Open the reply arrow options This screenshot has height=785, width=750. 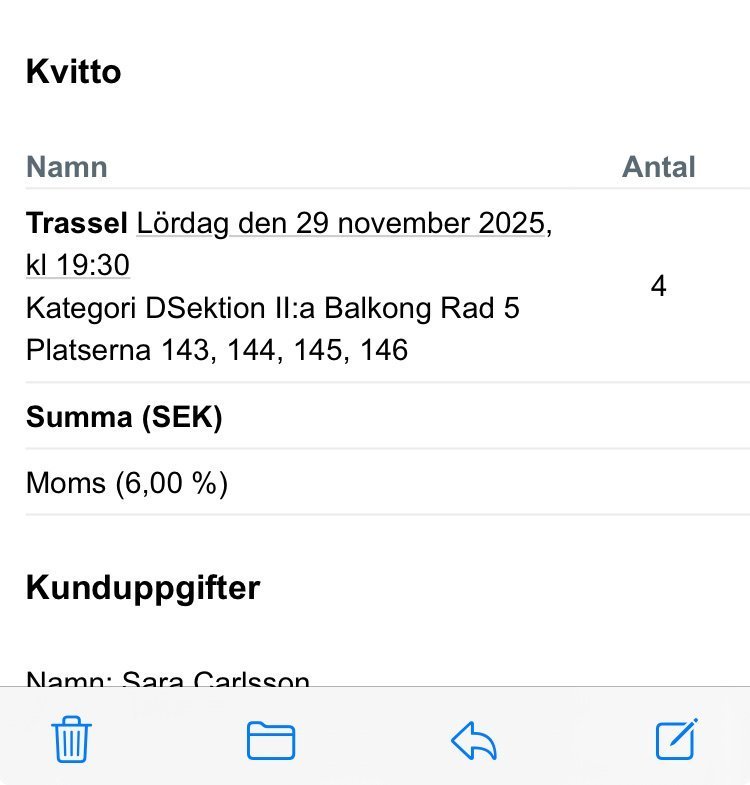[x=474, y=741]
